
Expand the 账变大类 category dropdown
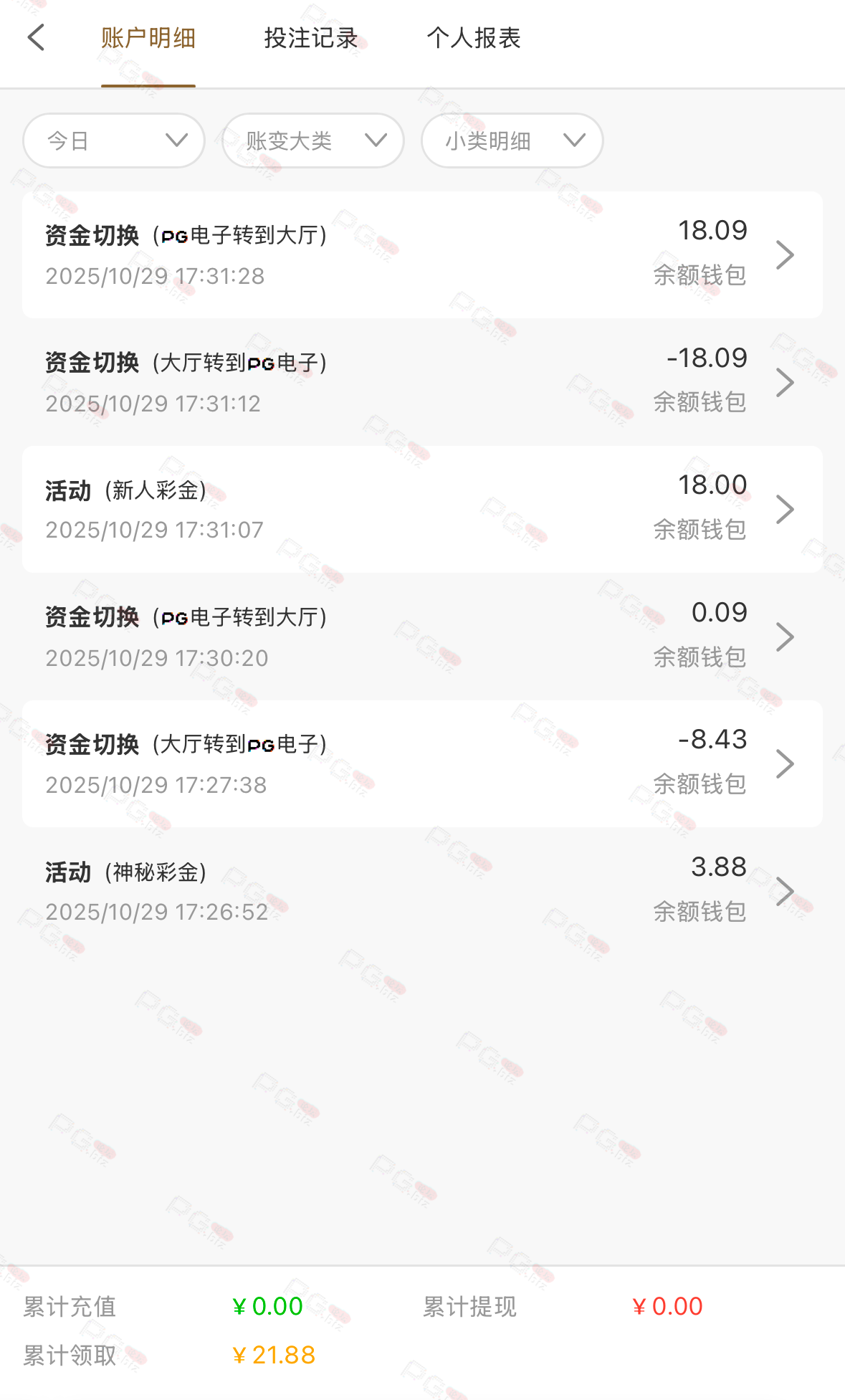313,141
